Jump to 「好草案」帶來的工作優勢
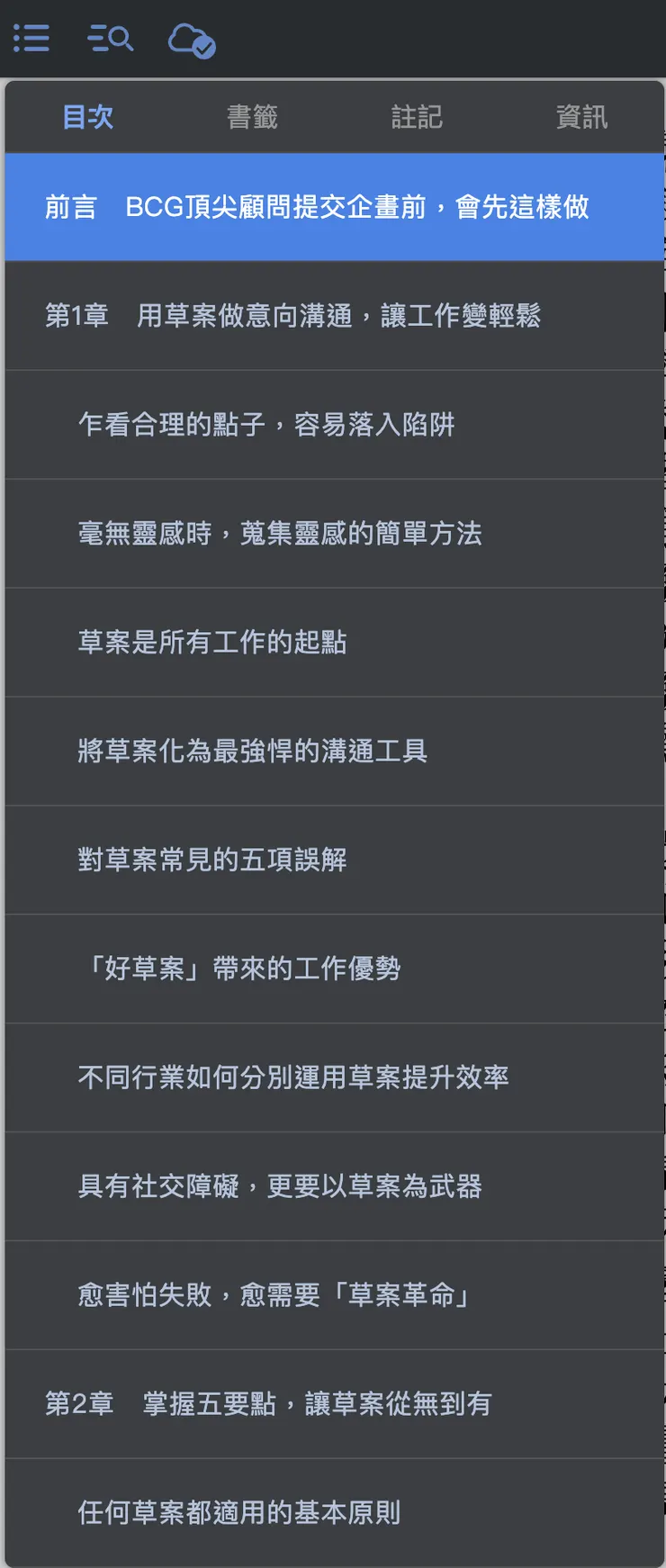Image resolution: width=666 pixels, height=1568 pixels. [x=239, y=969]
